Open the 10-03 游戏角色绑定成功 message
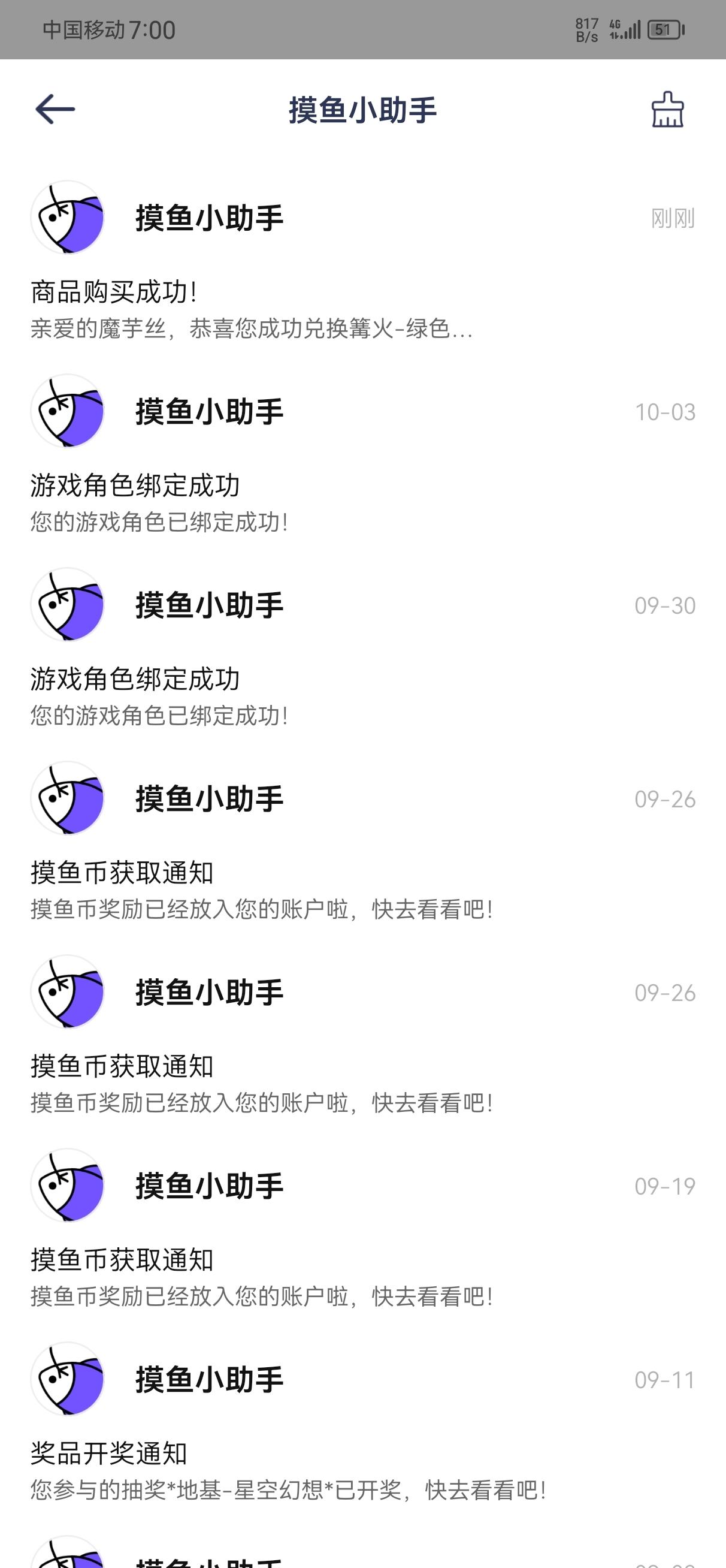The width and height of the screenshot is (726, 1568). 362,454
